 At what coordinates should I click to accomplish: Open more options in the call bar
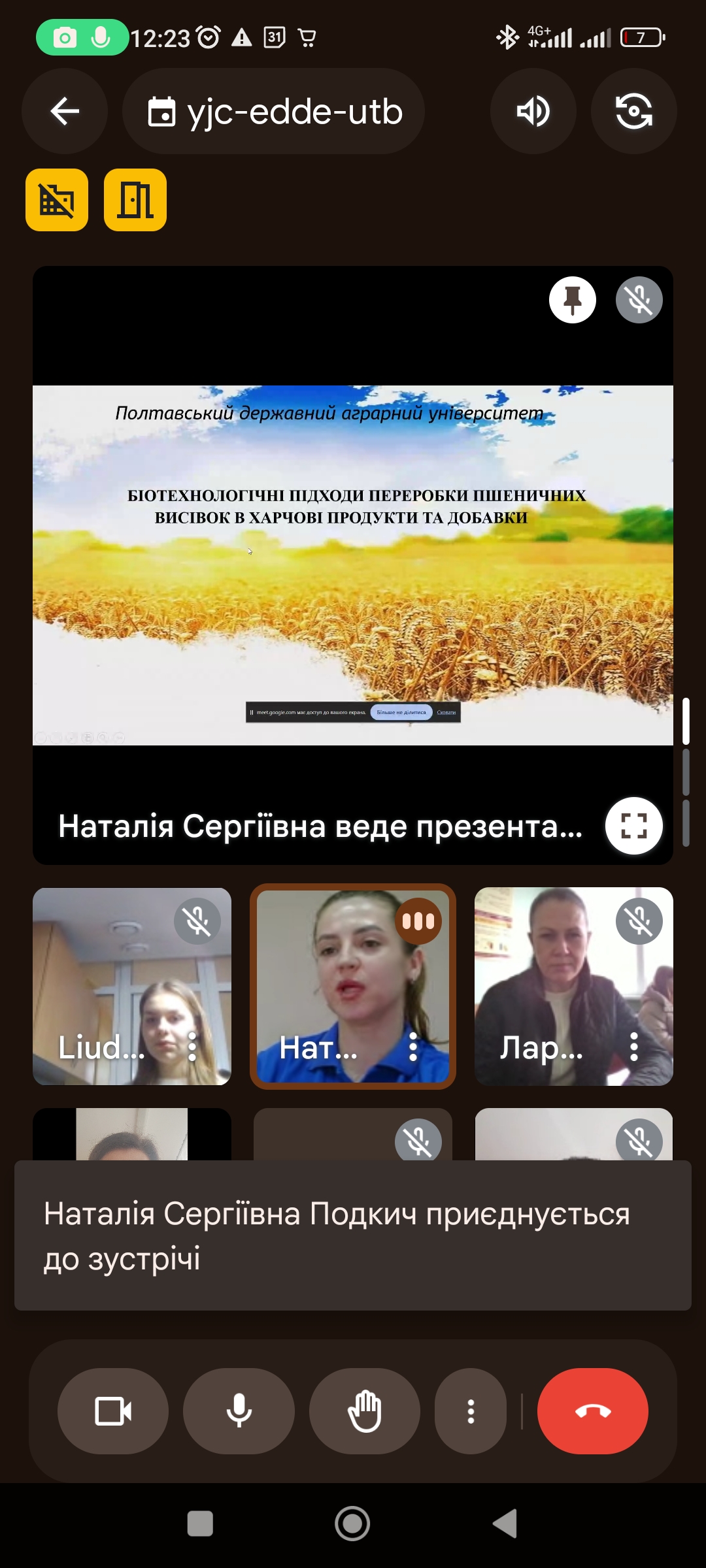tap(471, 1411)
